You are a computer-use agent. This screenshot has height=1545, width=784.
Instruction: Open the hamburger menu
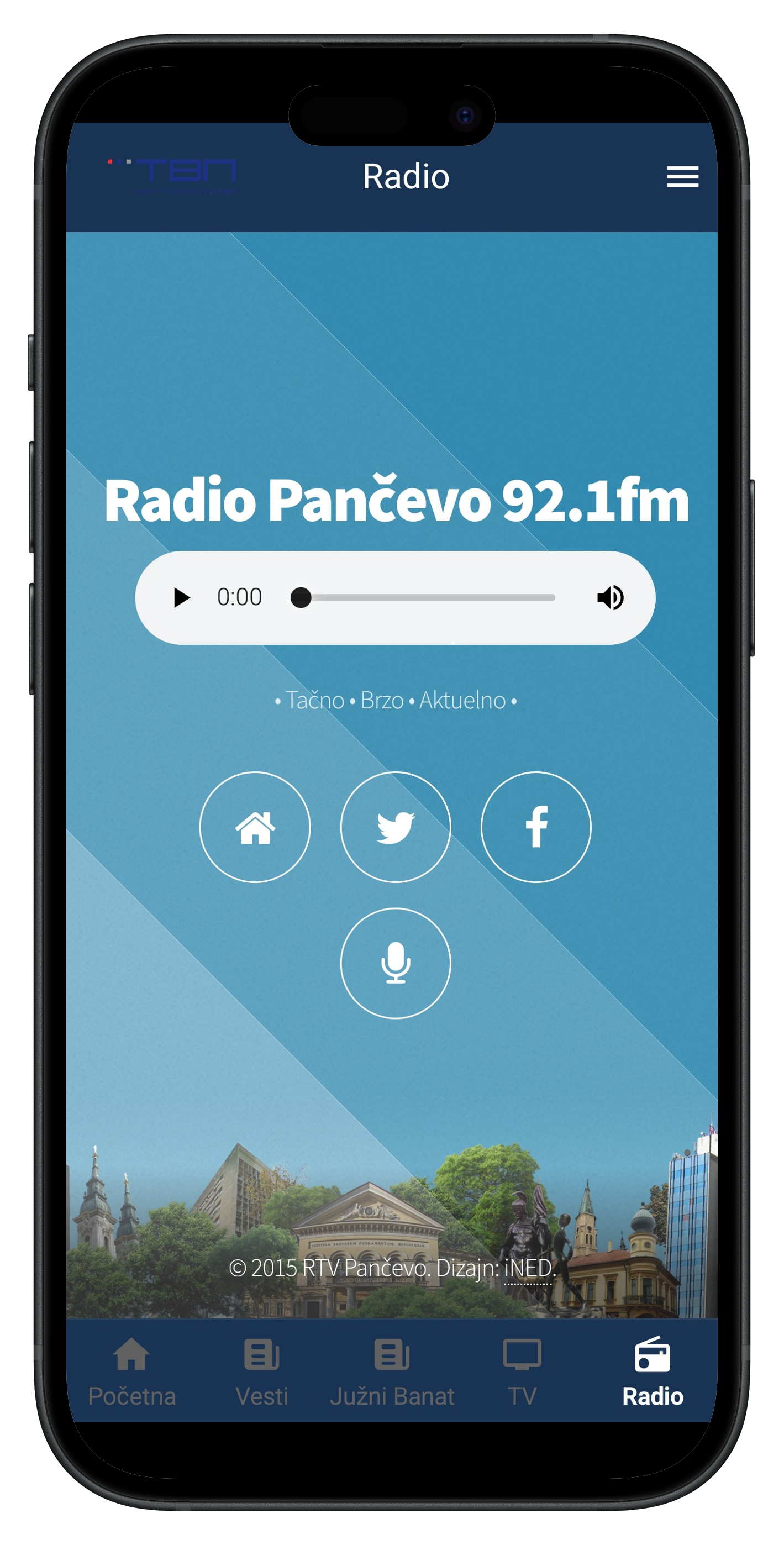tap(683, 176)
